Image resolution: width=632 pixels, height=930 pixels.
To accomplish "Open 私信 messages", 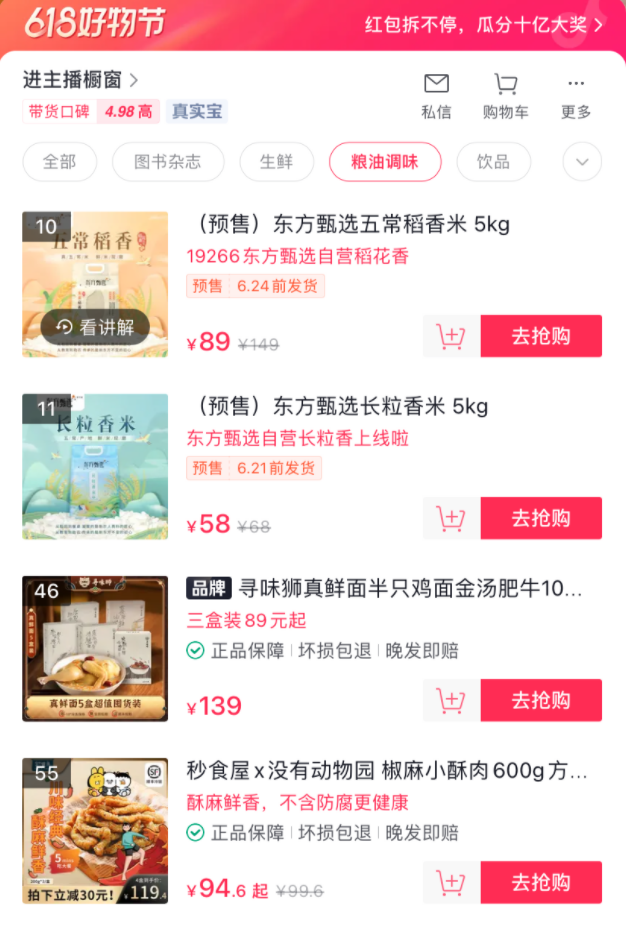I will tap(436, 95).
